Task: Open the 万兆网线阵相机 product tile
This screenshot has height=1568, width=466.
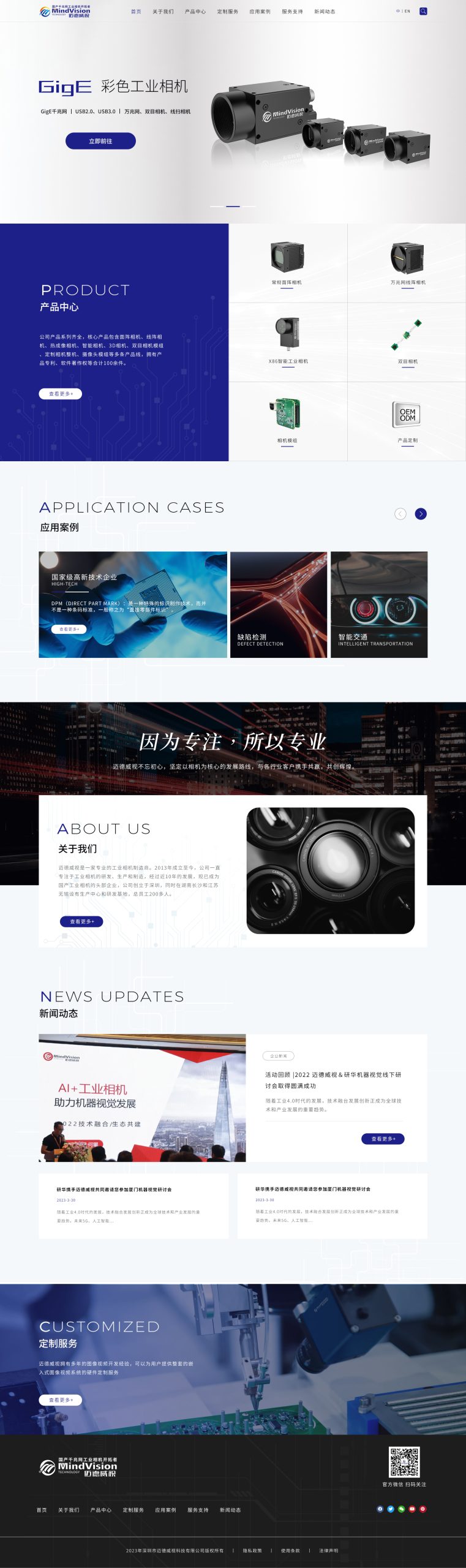Action: 407,263
